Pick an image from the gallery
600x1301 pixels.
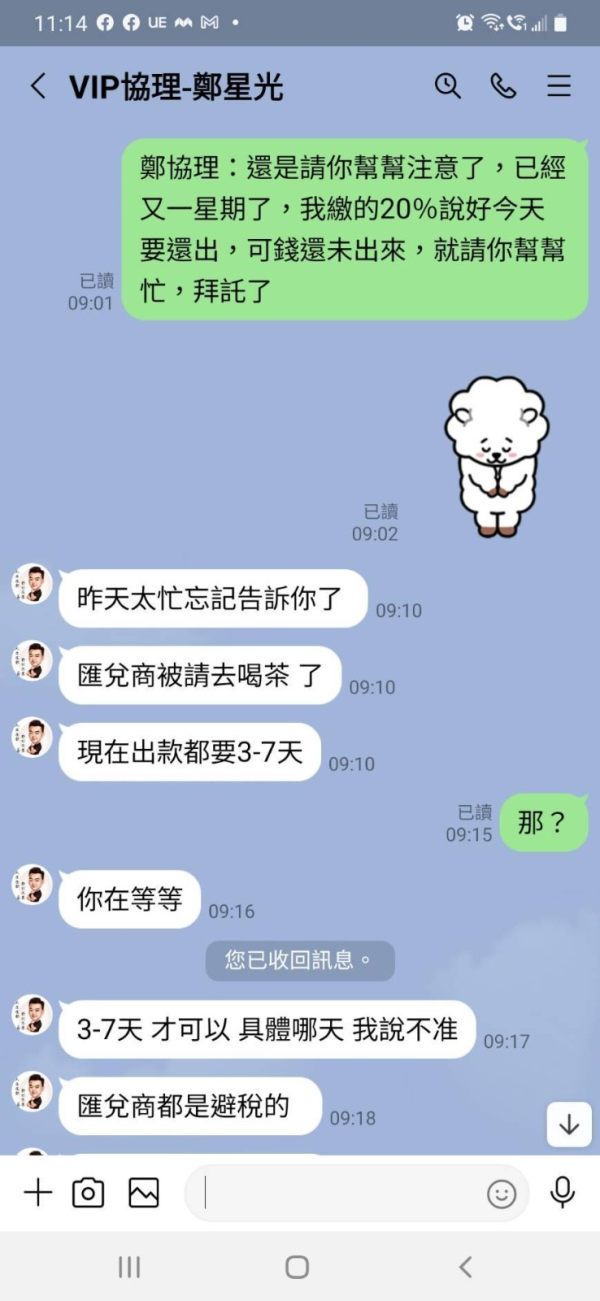click(x=144, y=1192)
